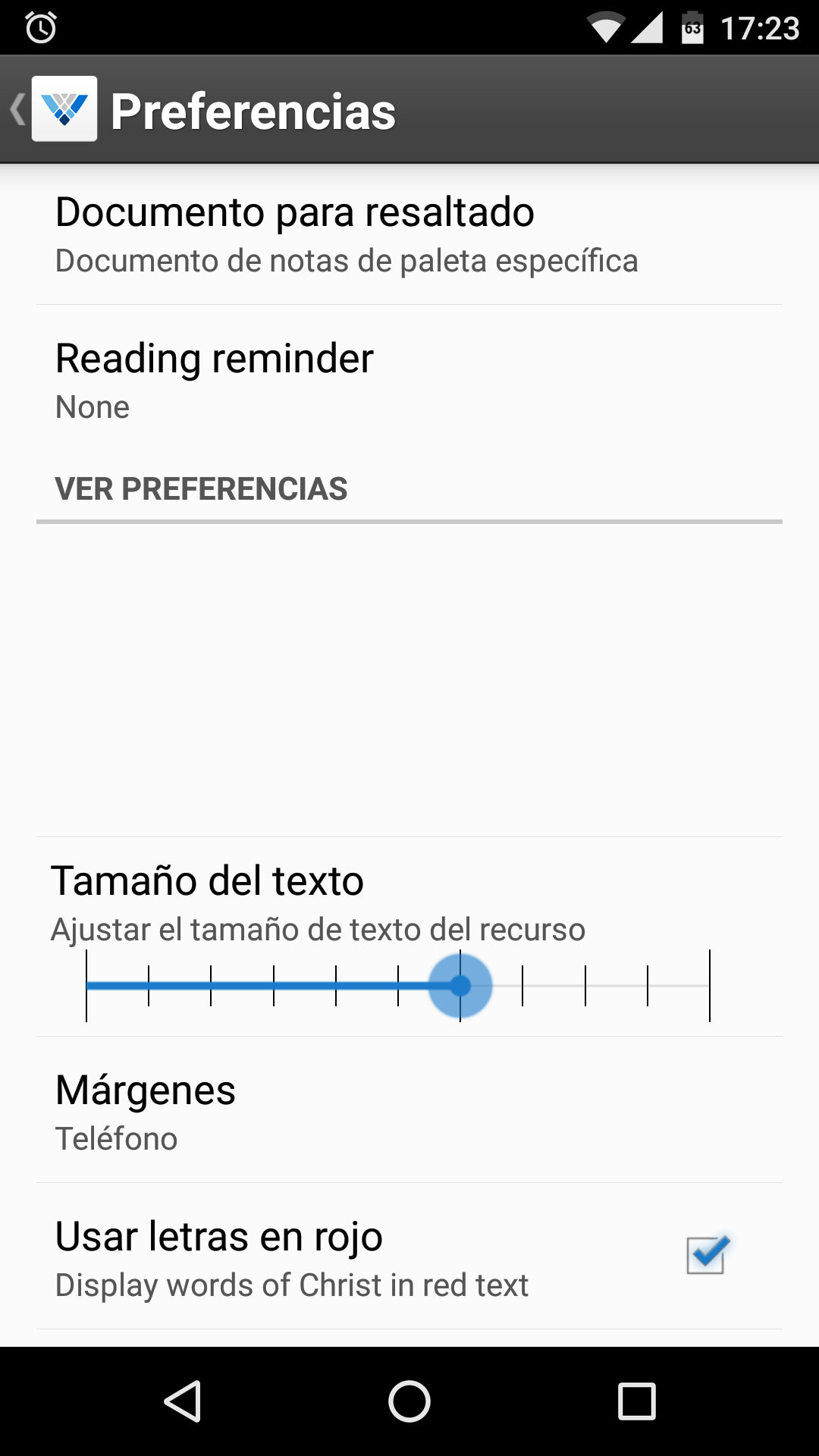
Task: Open Márgenes setting
Action: click(409, 1110)
